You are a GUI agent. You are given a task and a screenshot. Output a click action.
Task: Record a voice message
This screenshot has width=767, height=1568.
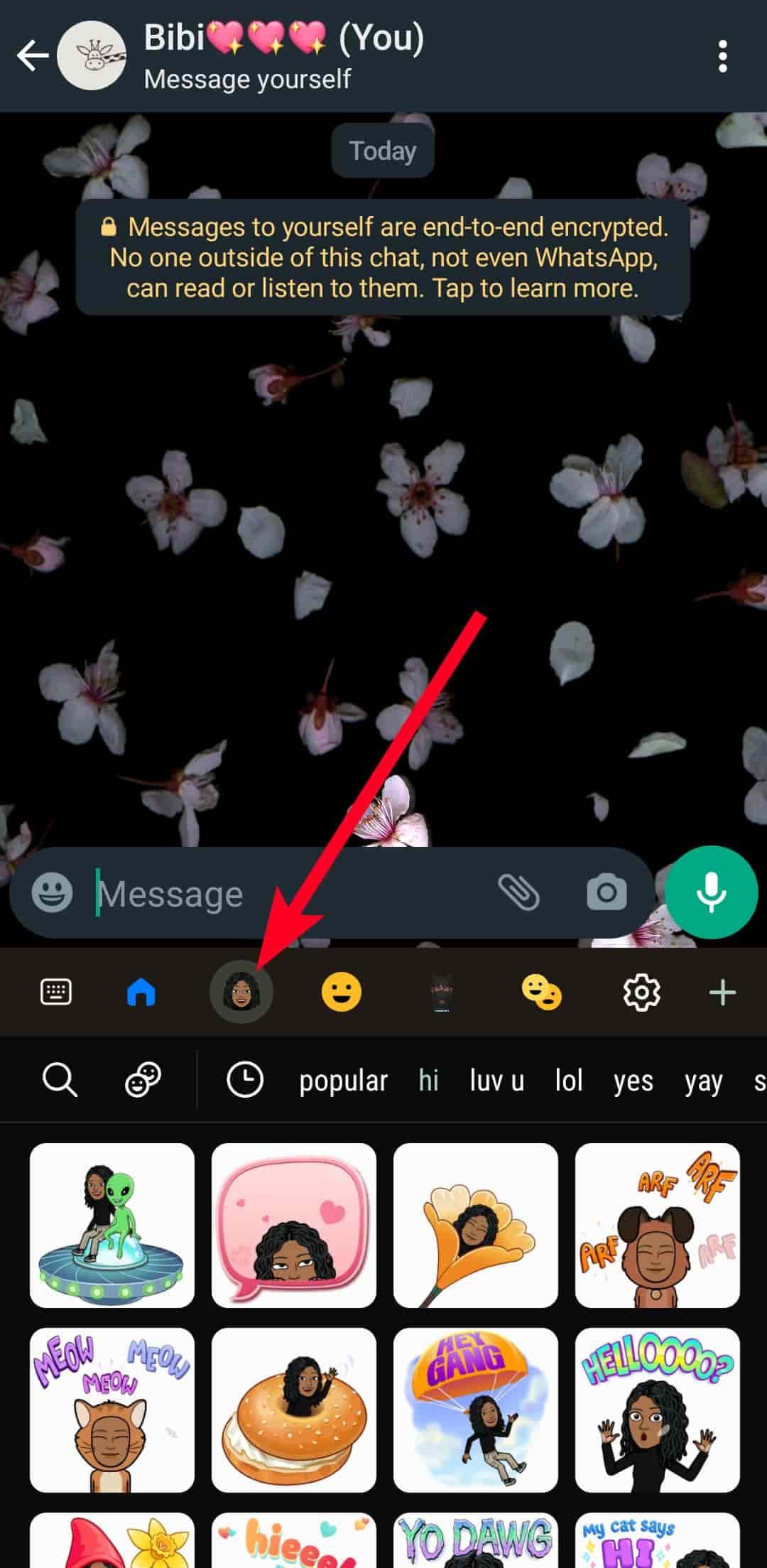click(711, 892)
